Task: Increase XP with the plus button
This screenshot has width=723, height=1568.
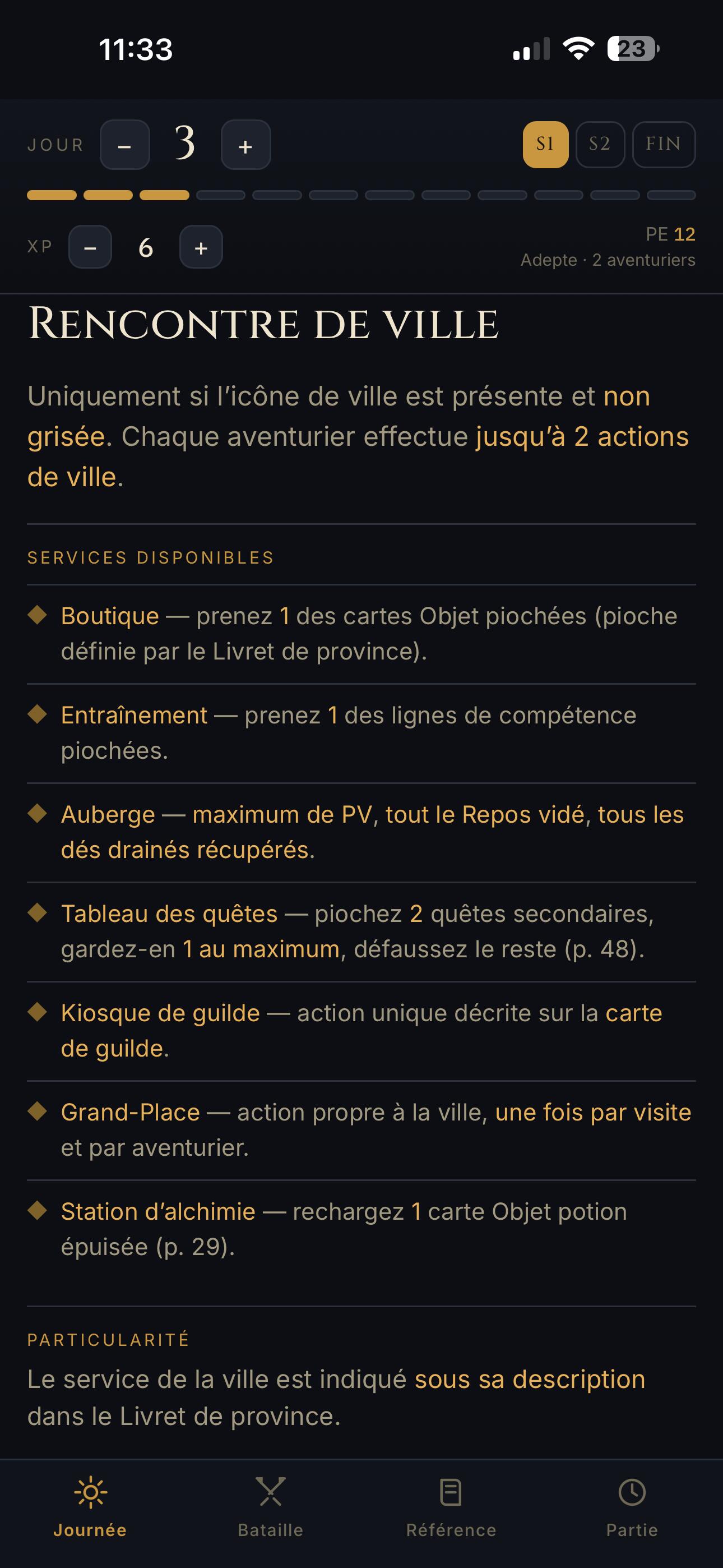Action: [x=201, y=247]
